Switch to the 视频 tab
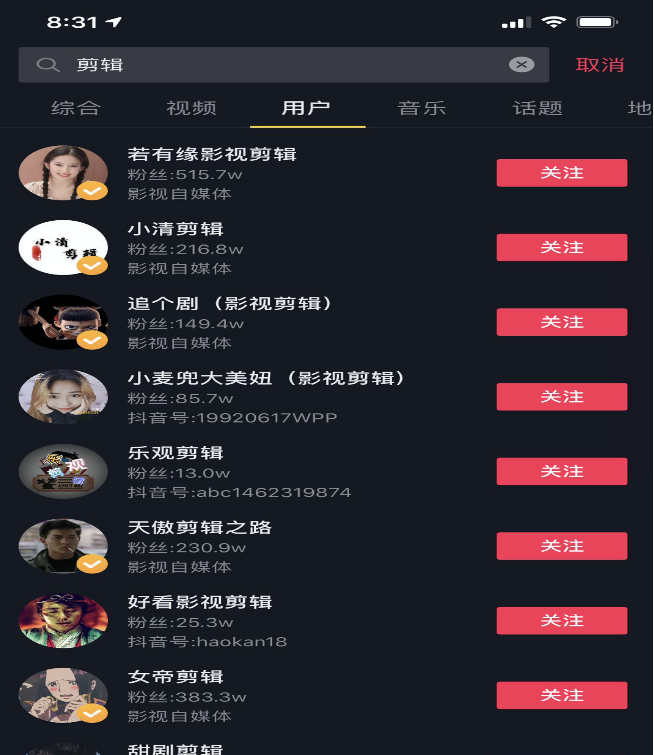Image resolution: width=654 pixels, height=755 pixels. (x=191, y=108)
